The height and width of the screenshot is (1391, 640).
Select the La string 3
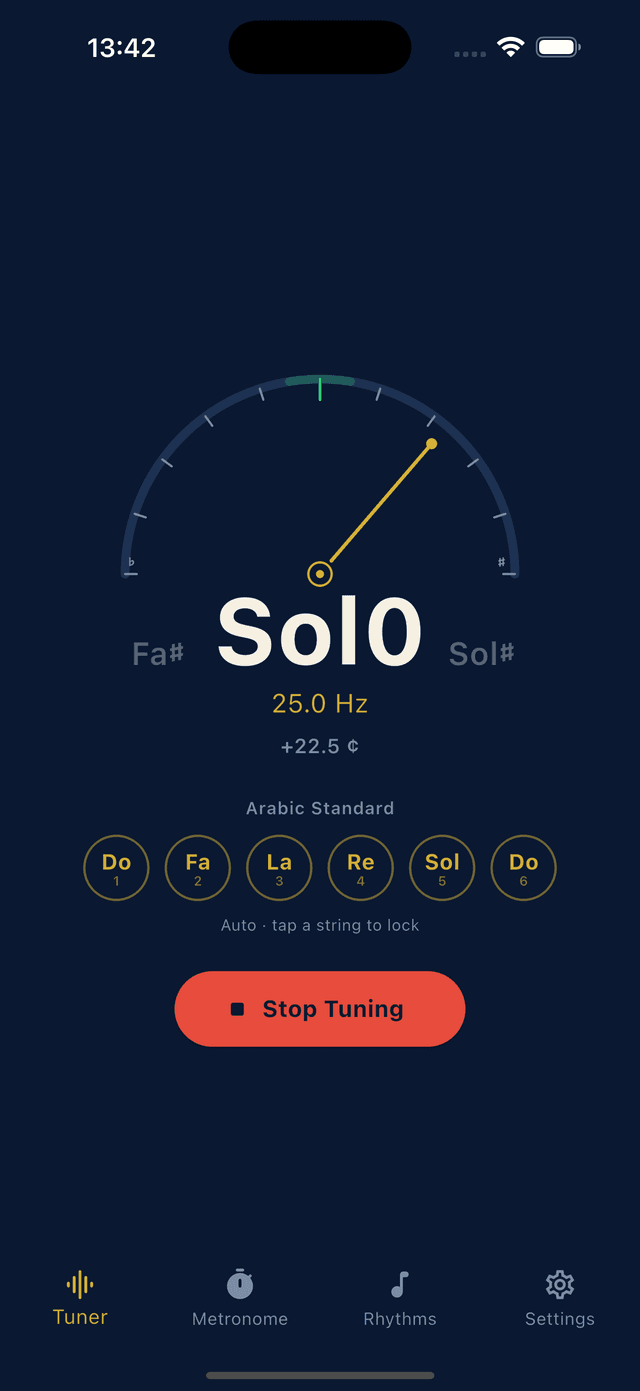pos(279,868)
